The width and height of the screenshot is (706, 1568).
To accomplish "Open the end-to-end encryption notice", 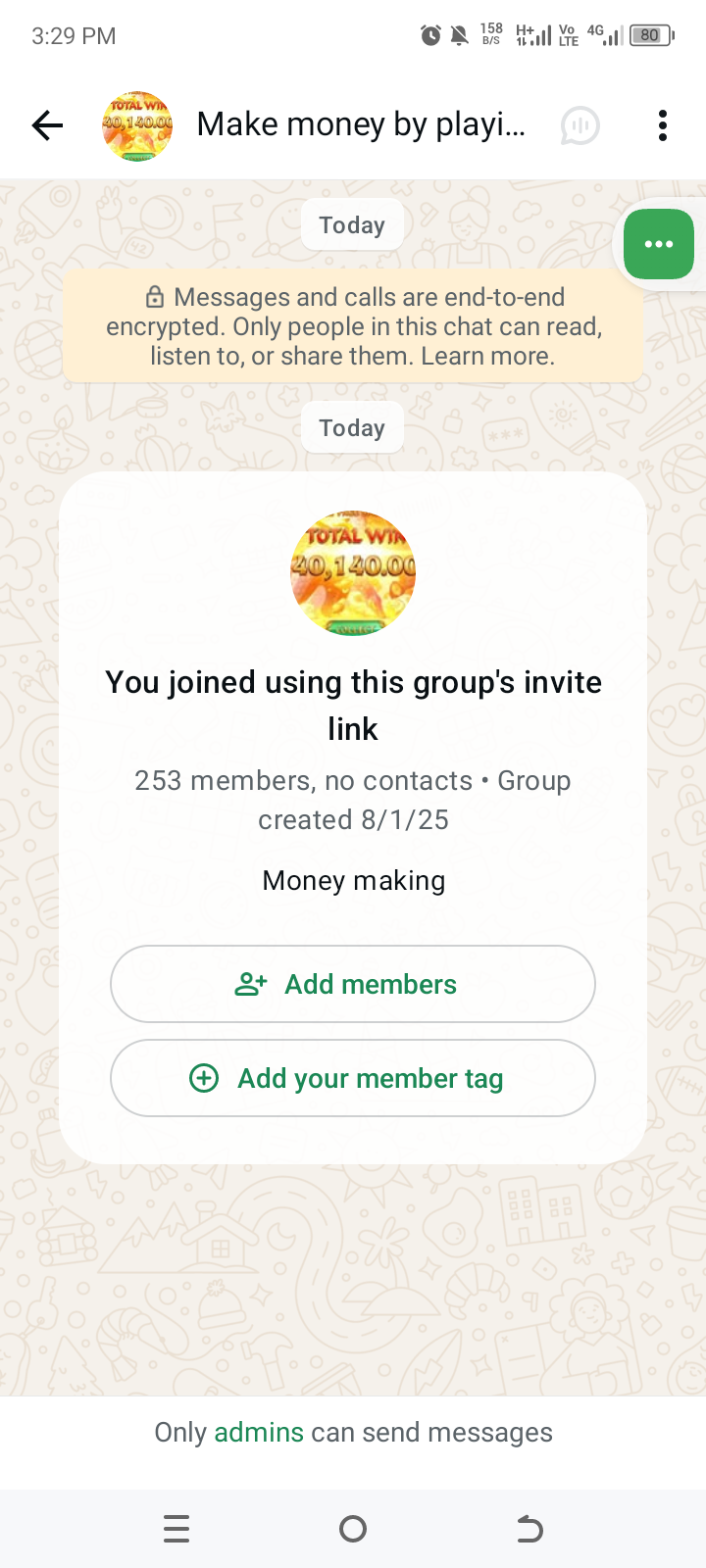I will (x=353, y=326).
